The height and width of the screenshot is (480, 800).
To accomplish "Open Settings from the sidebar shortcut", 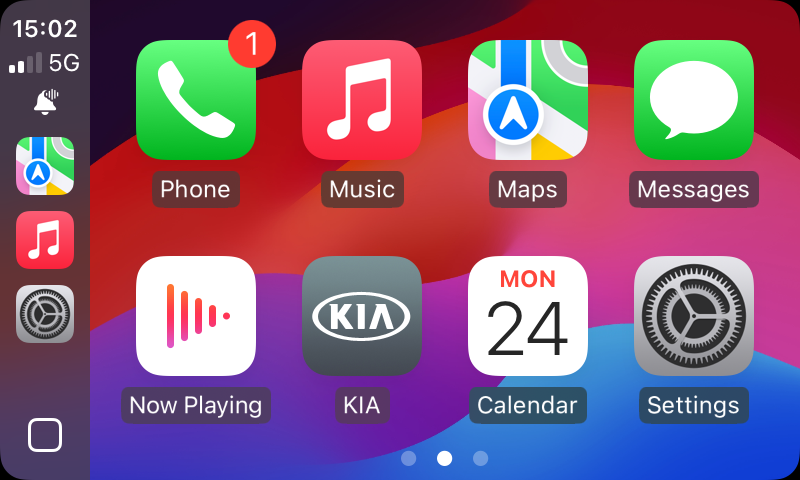I will (45, 314).
